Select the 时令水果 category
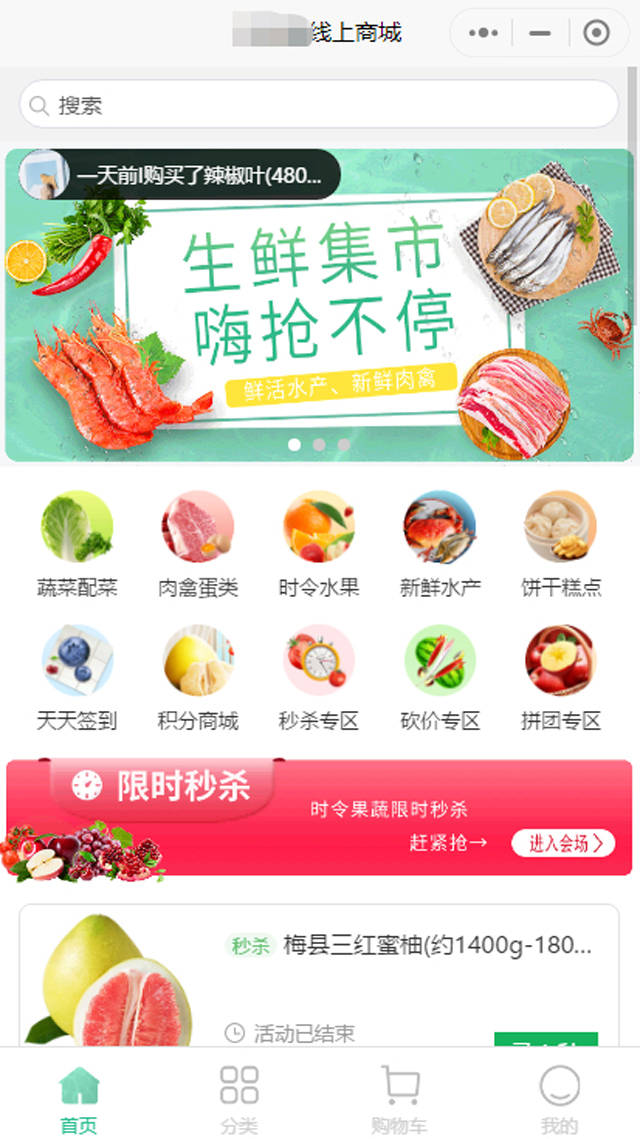This screenshot has width=640, height=1139. pos(319,545)
